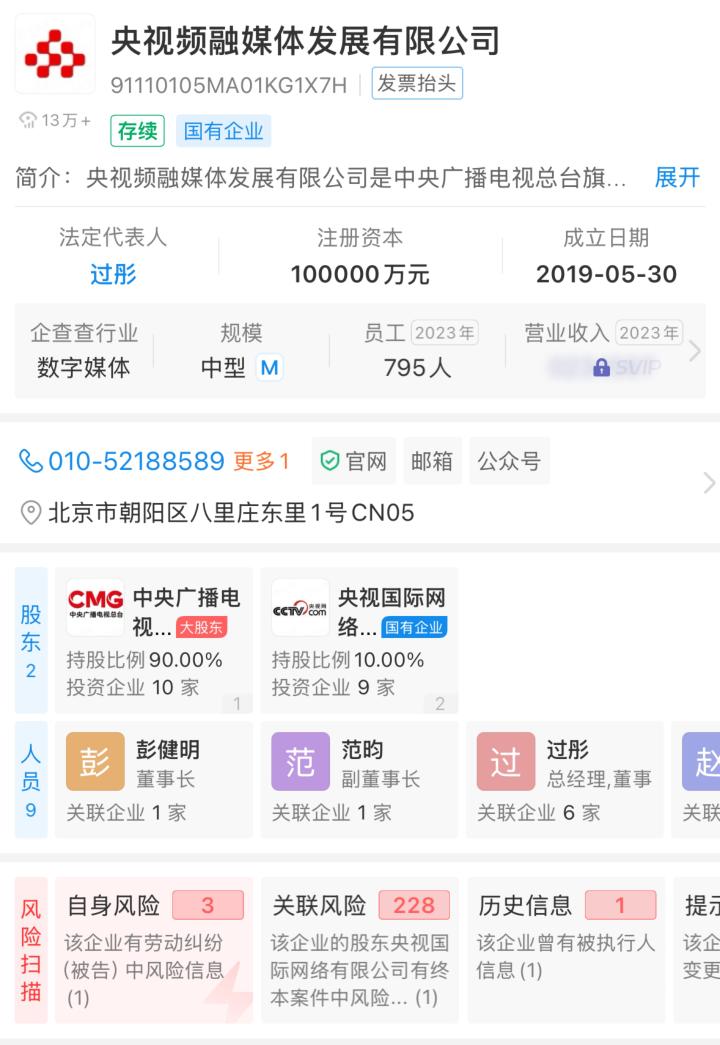The width and height of the screenshot is (720, 1045).
Task: View personnel card 彭健明 董事长
Action: point(157,780)
